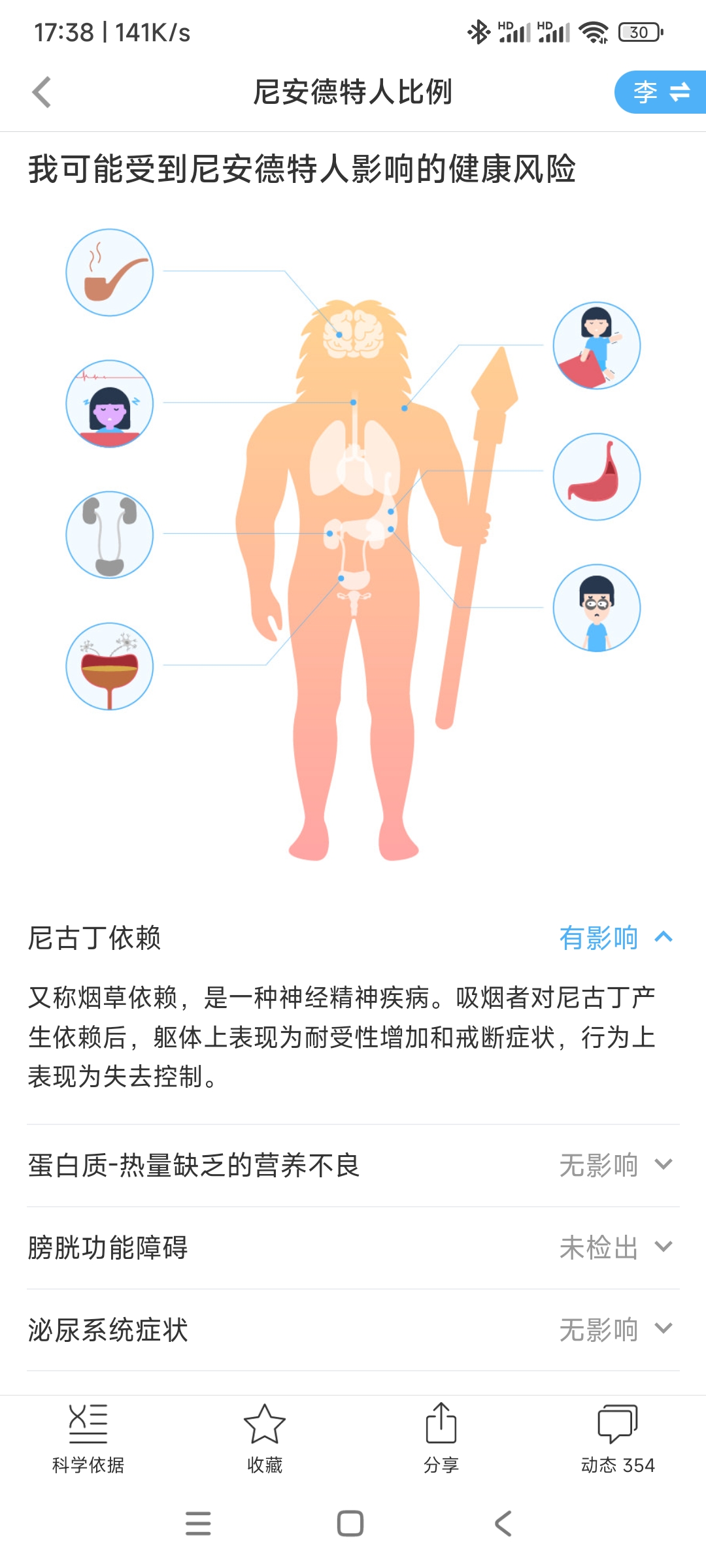Switch user via the 李 button
706x1568 pixels.
660,92
